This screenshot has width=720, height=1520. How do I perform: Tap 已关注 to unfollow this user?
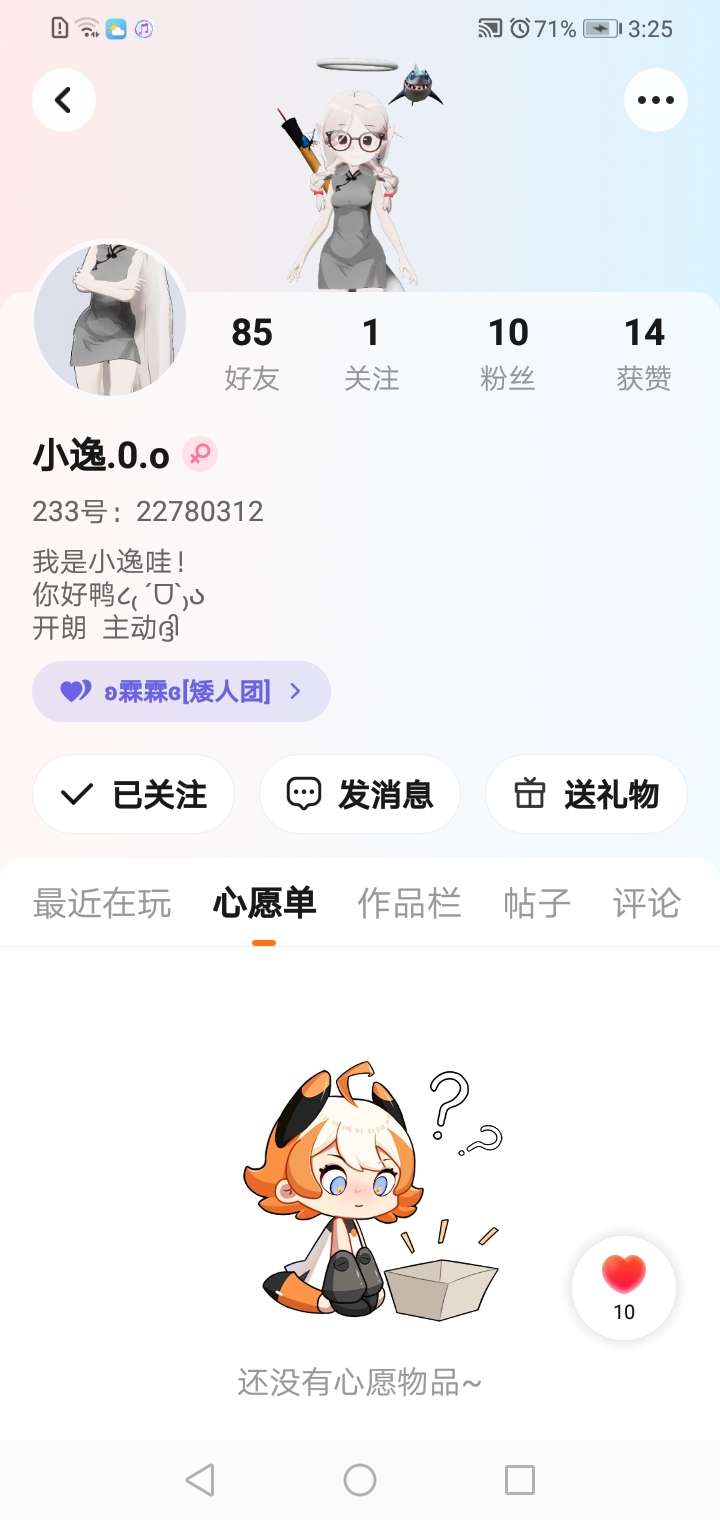click(134, 795)
